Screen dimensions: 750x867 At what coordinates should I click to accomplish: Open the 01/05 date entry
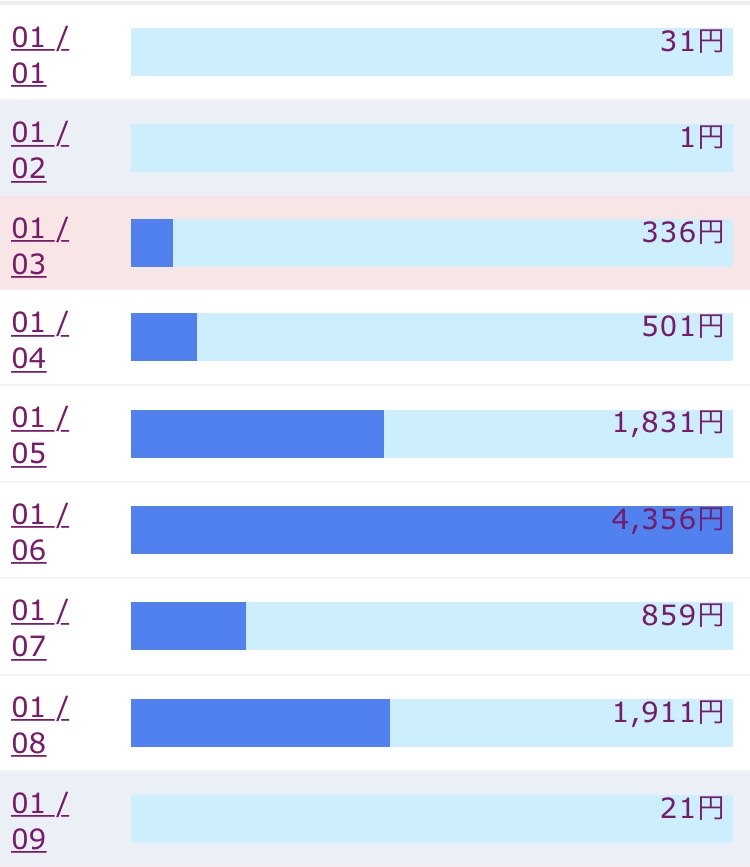[x=40, y=437]
